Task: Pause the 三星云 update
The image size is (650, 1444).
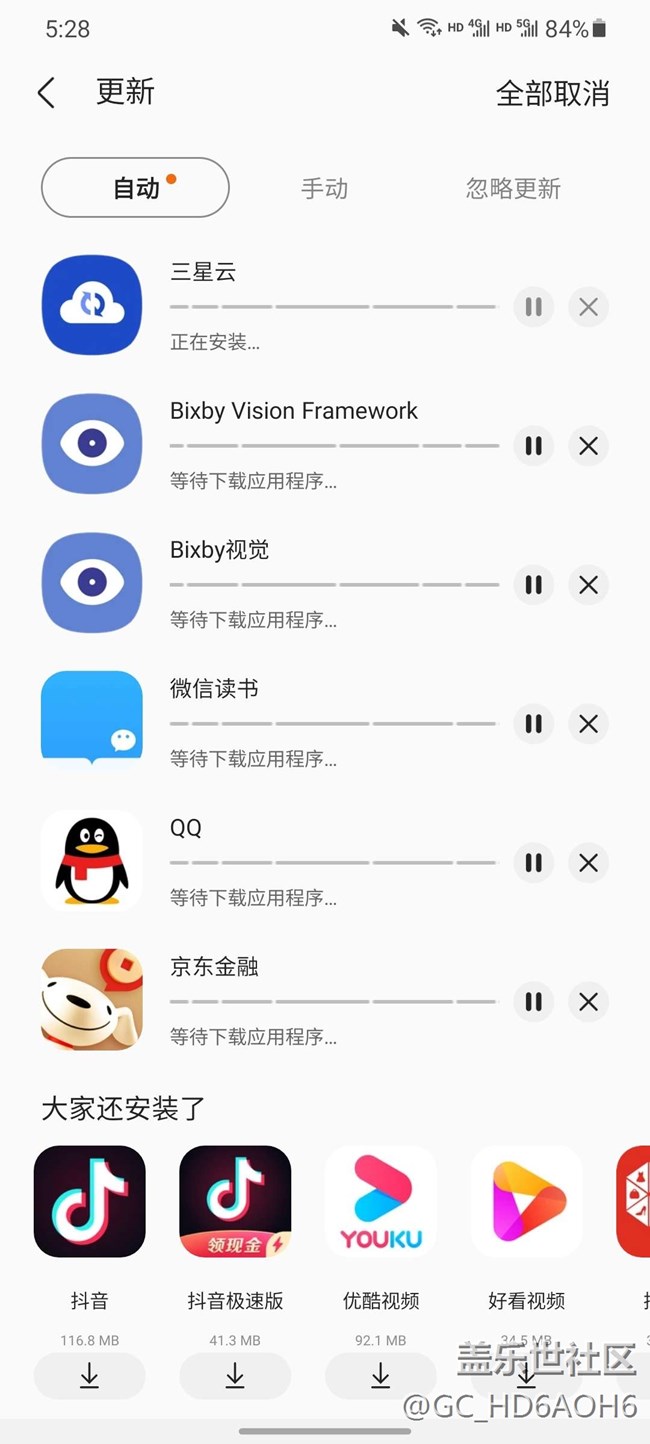Action: [x=533, y=307]
